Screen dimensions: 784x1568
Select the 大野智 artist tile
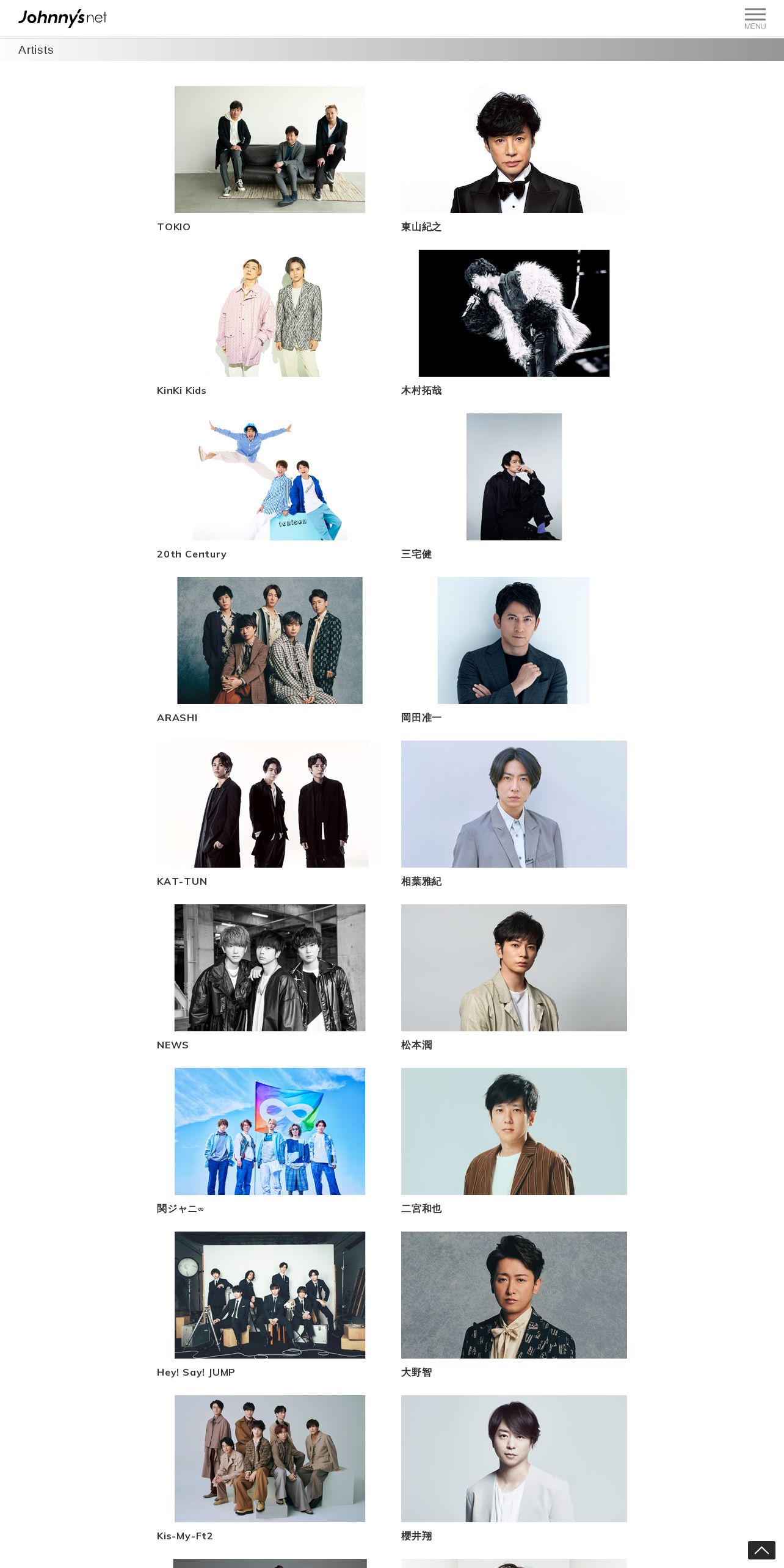pyautogui.click(x=514, y=1305)
